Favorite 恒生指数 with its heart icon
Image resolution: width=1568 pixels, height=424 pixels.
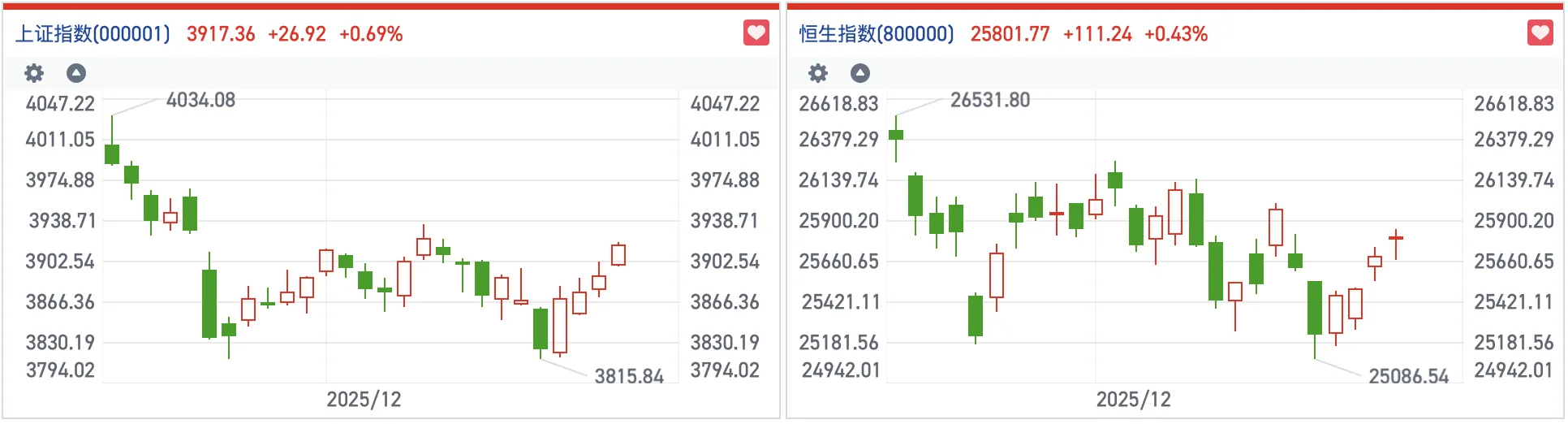pos(1540,33)
